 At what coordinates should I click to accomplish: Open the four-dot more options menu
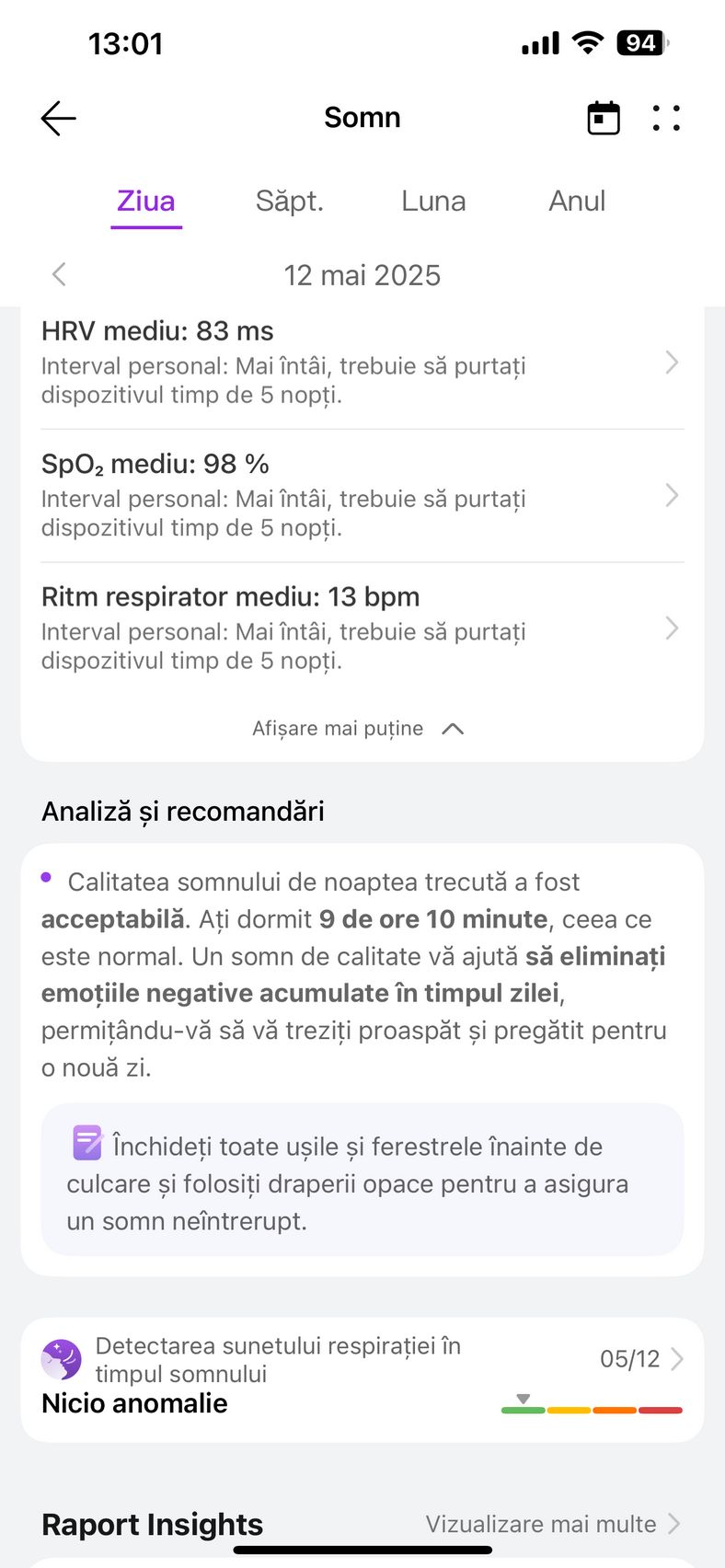point(666,118)
